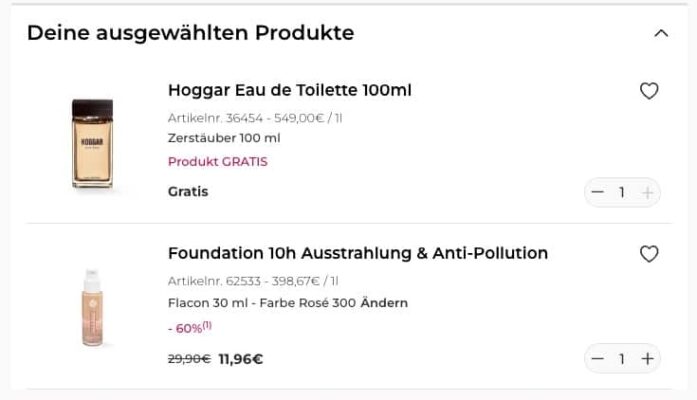Decrease quantity of the Foundation 10h
Image resolution: width=697 pixels, height=400 pixels.
click(x=598, y=358)
